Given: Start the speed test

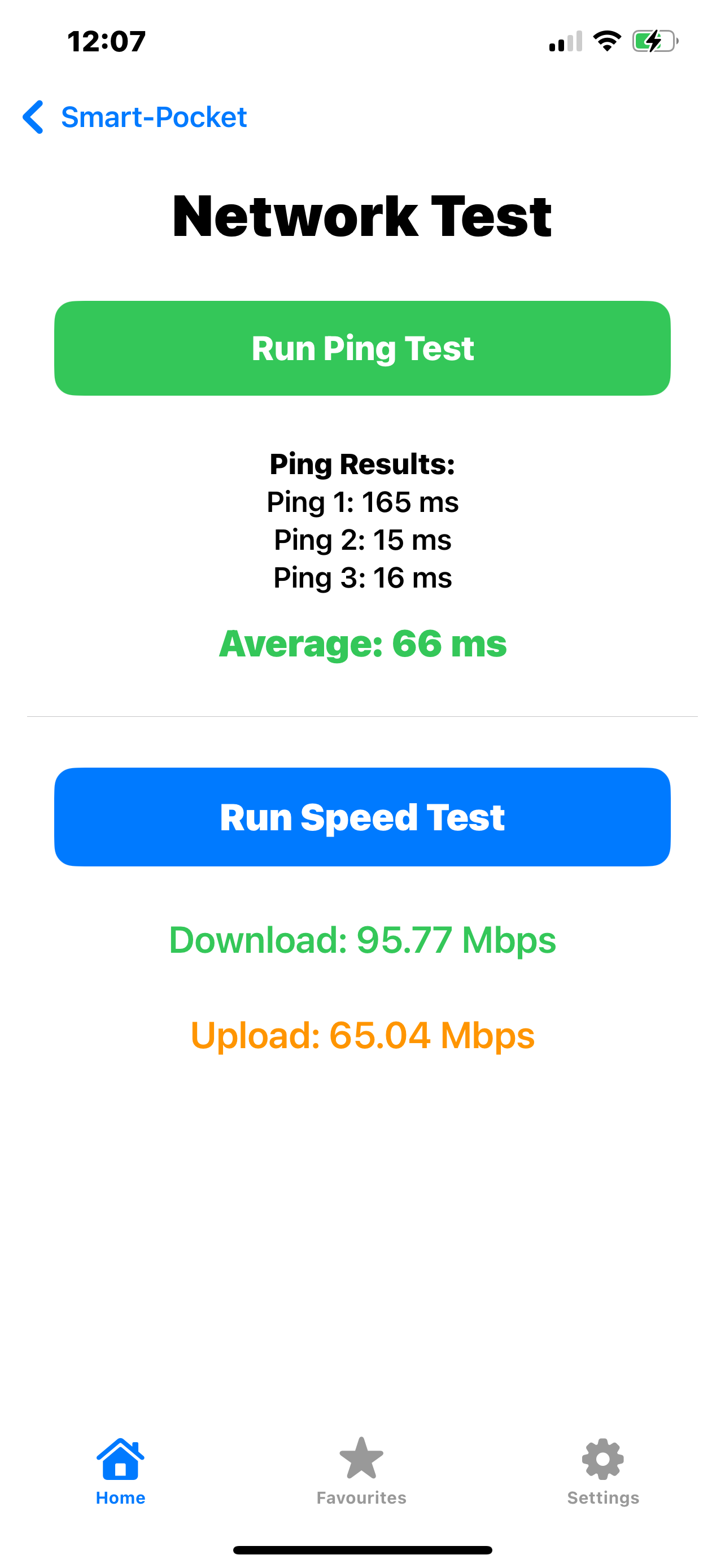Looking at the screenshot, I should coord(362,817).
